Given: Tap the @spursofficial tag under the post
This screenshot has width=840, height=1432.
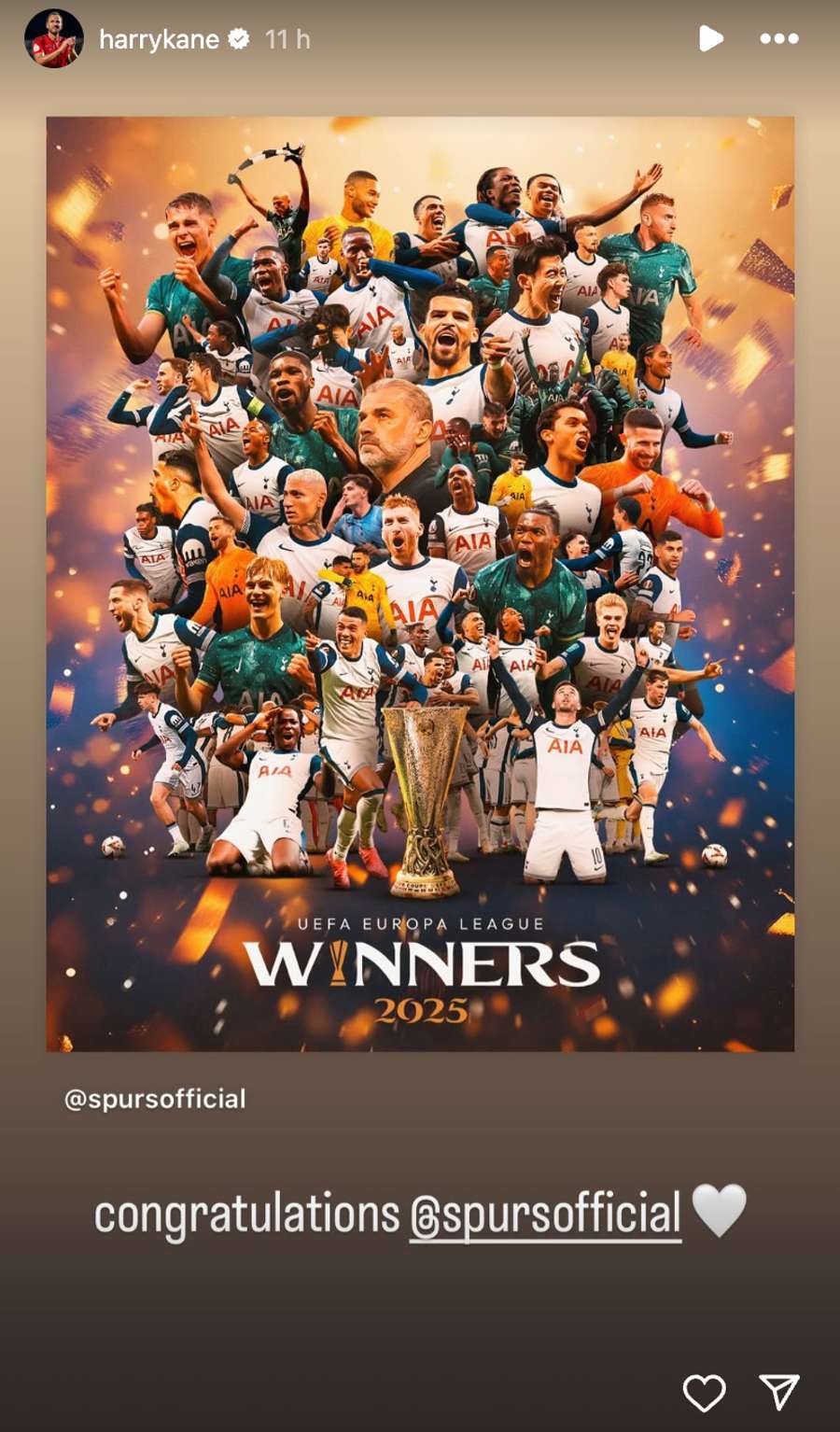Looking at the screenshot, I should coord(155,1099).
